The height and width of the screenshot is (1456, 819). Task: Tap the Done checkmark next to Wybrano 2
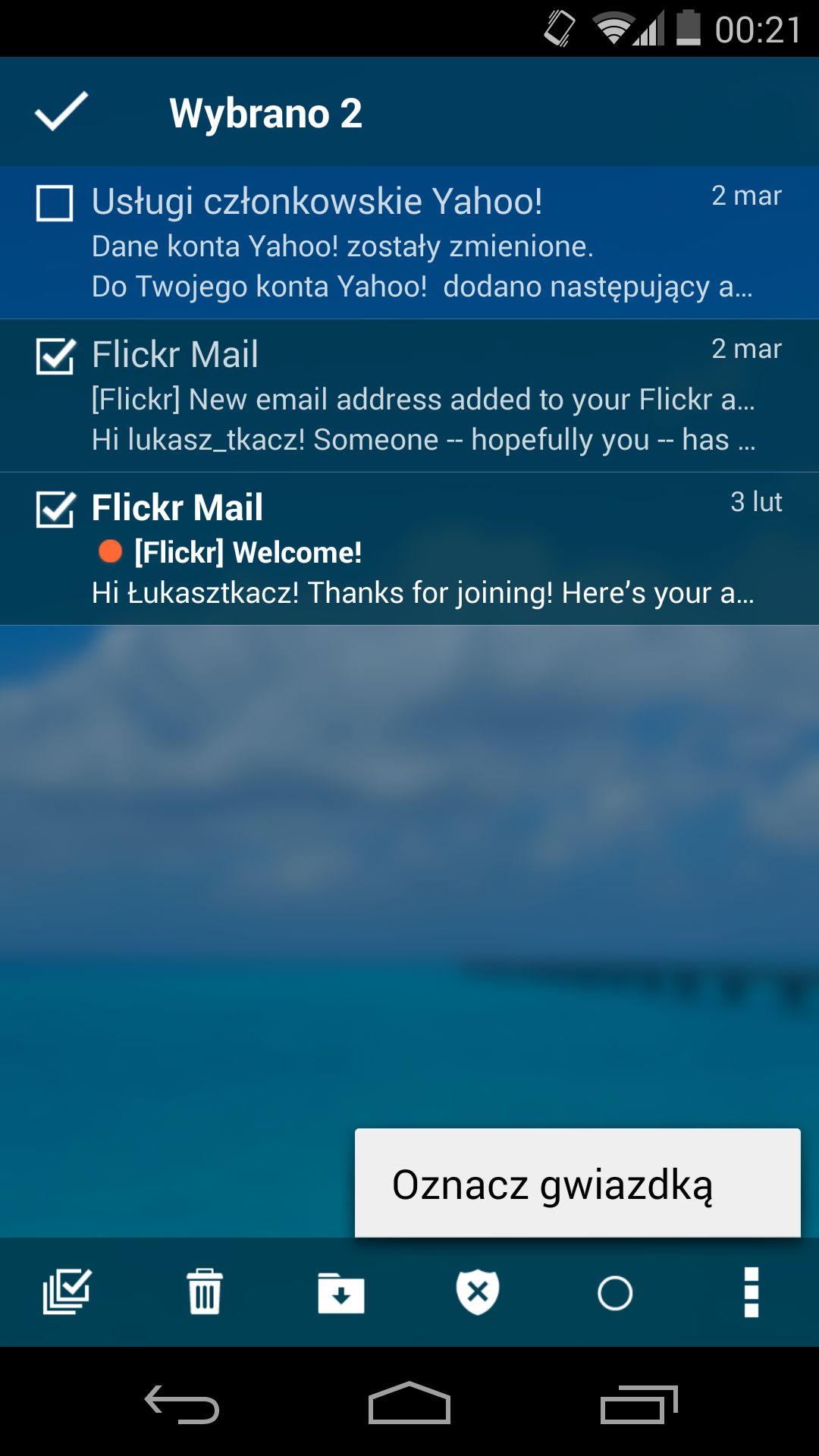coord(61,111)
